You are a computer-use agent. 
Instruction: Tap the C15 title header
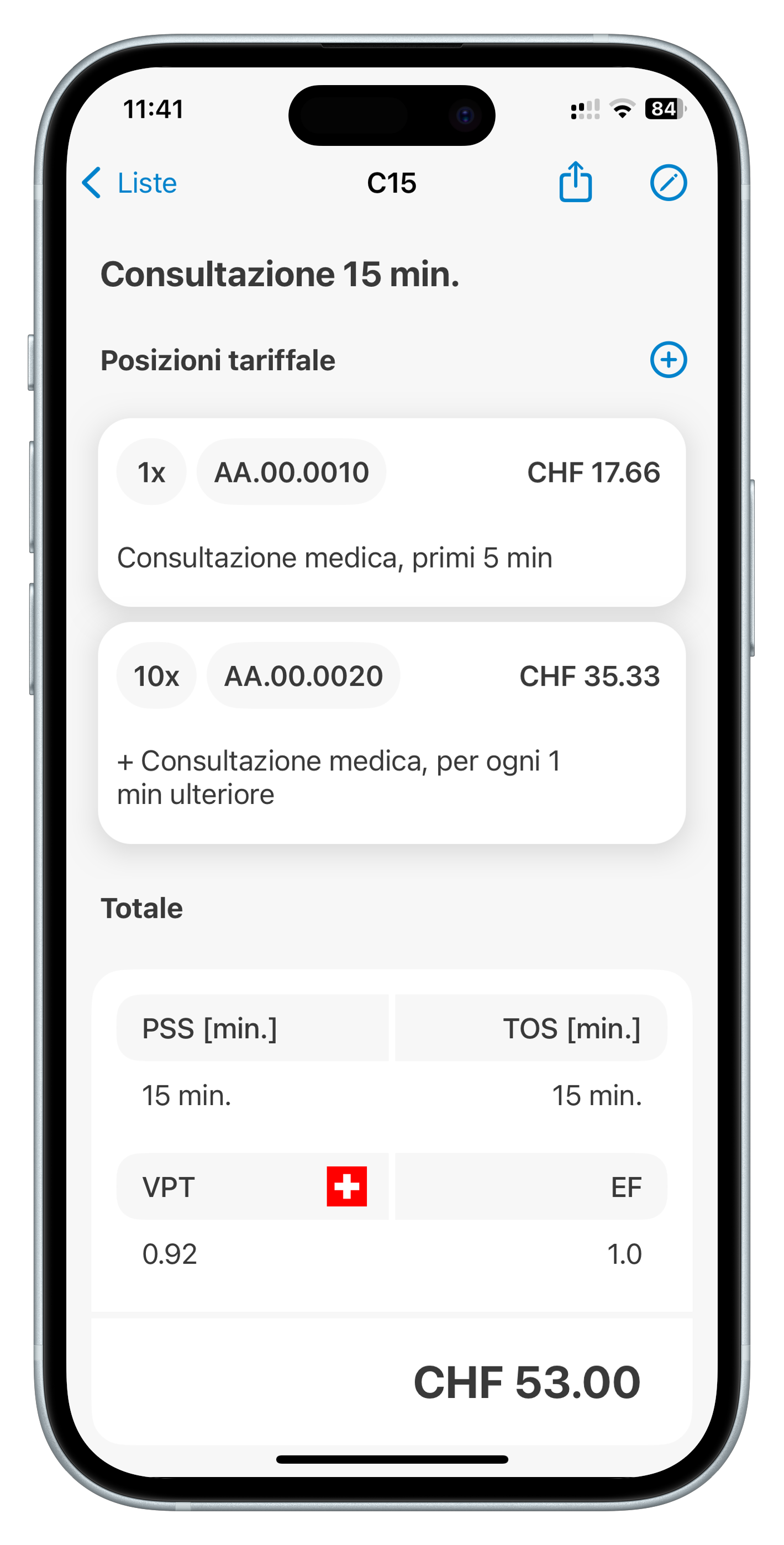click(392, 183)
